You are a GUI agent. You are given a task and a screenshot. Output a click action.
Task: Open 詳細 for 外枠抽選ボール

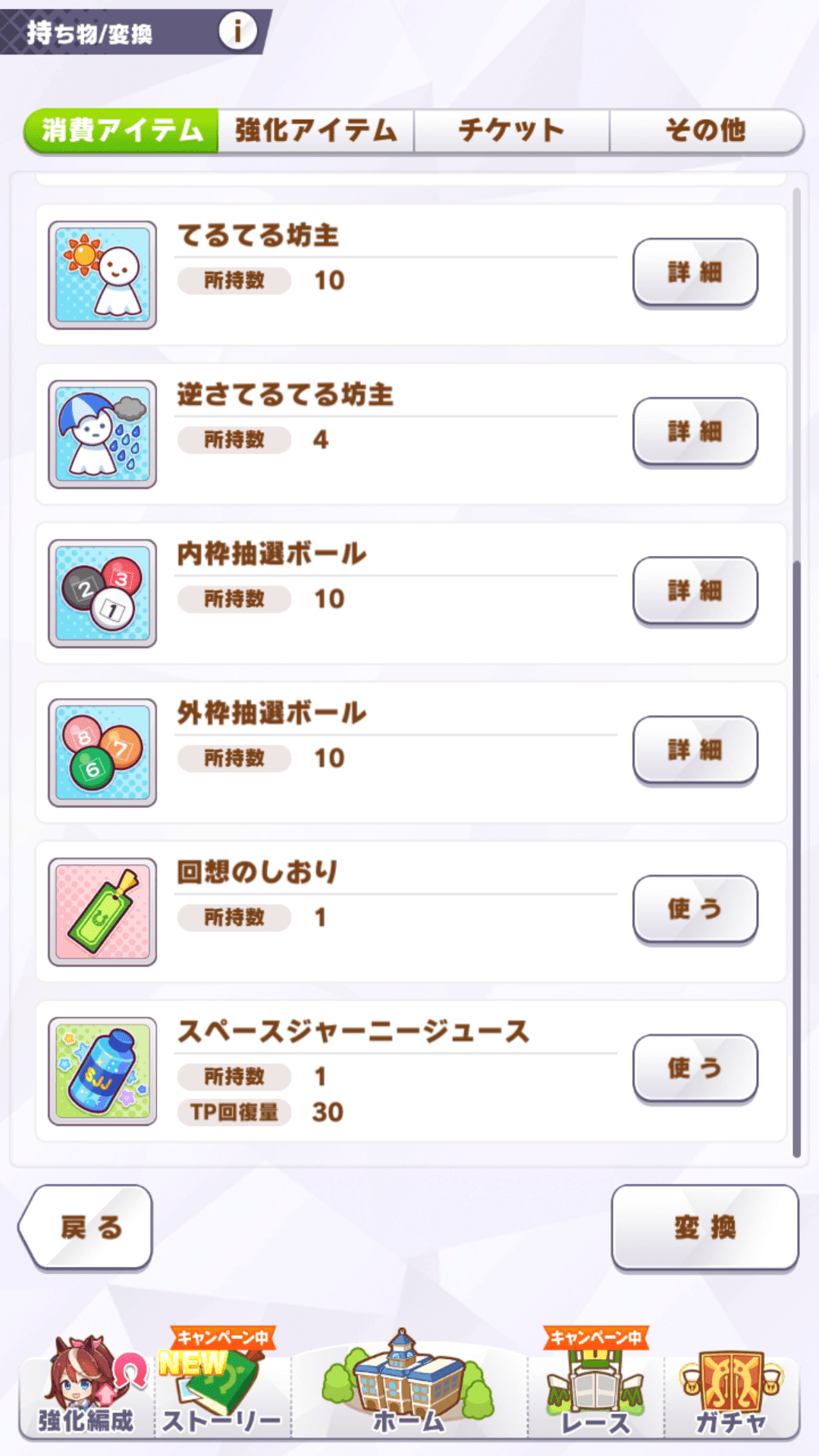coord(695,750)
